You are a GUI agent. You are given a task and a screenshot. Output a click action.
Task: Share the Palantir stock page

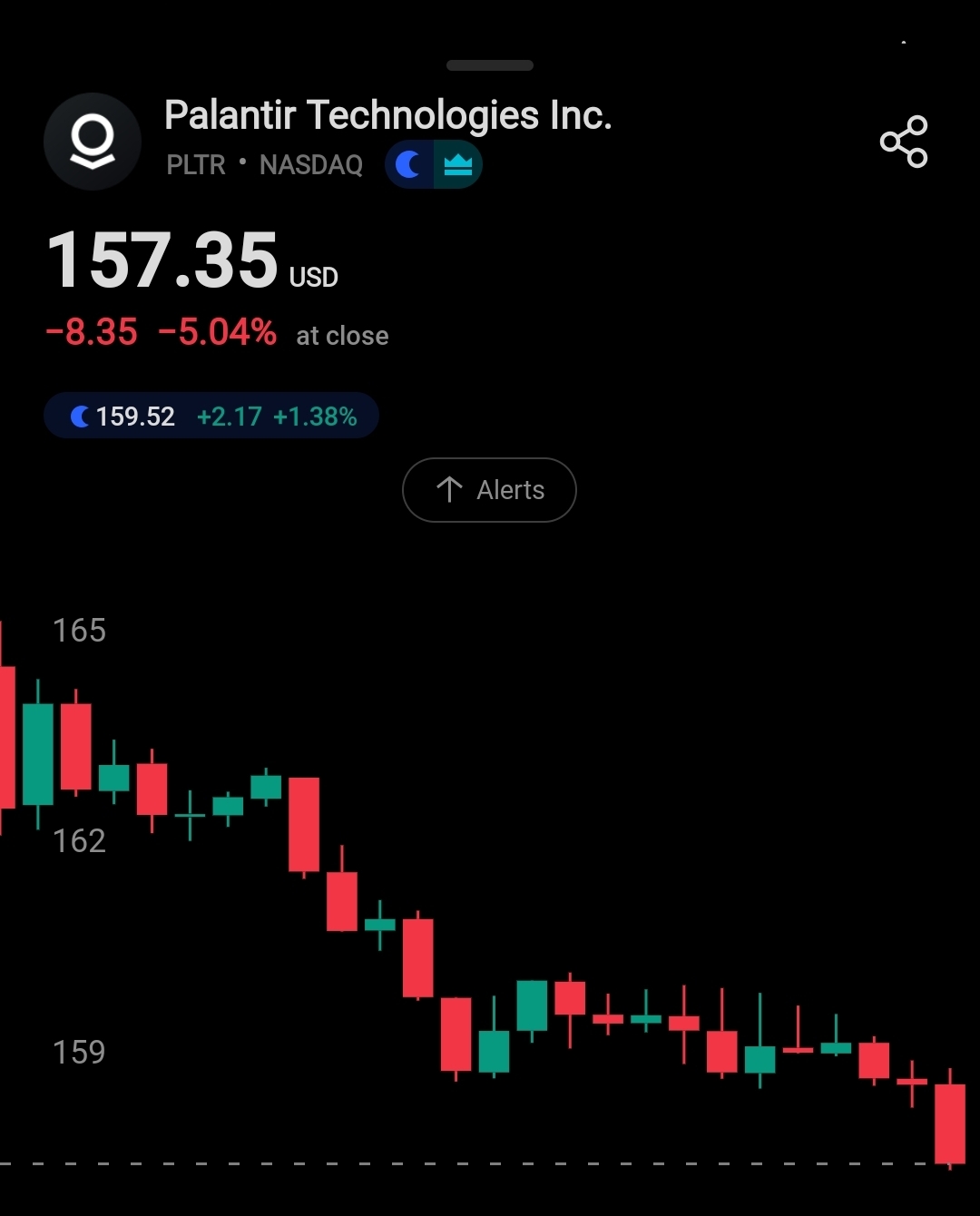[904, 142]
